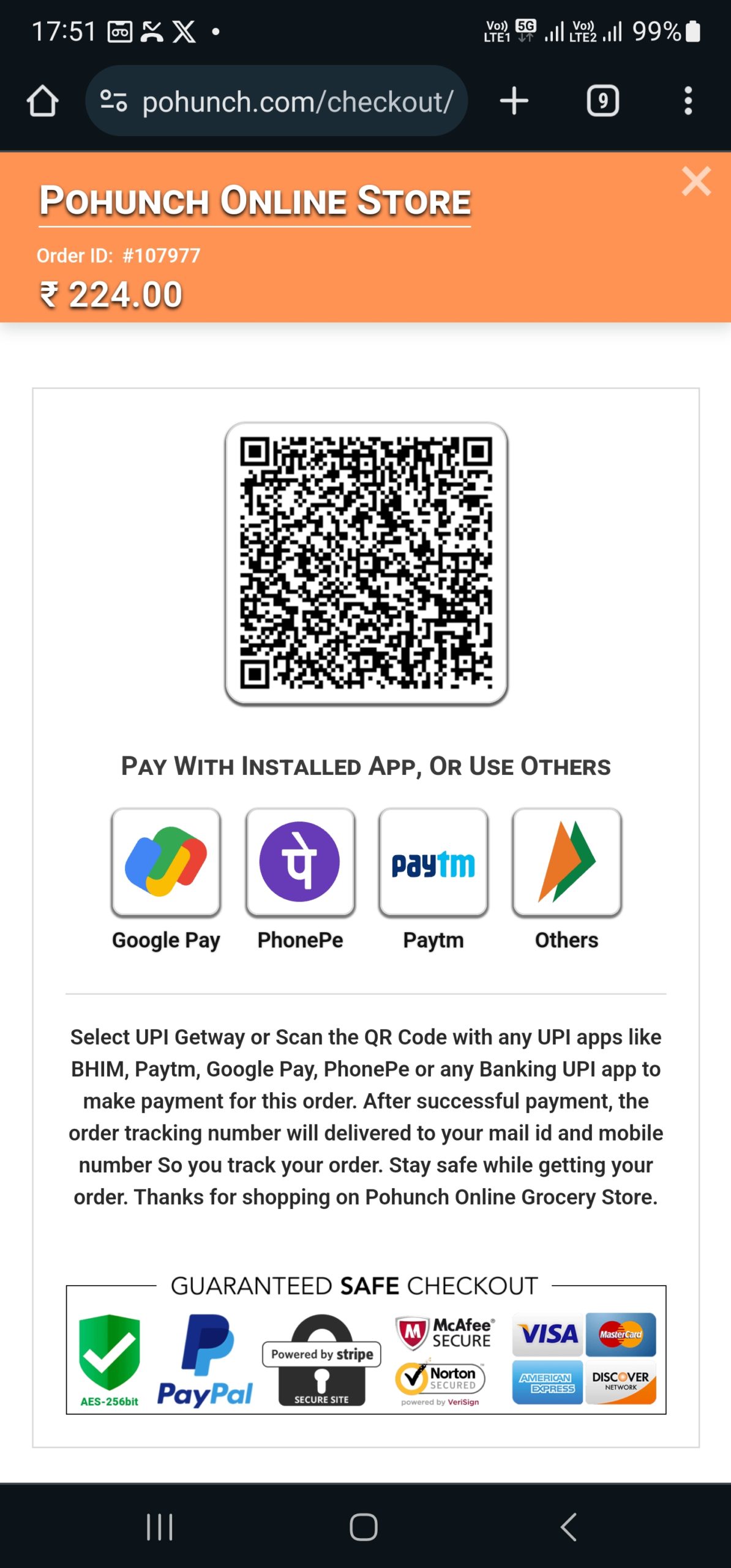The image size is (731, 1568).
Task: Go back using system navigation
Action: [568, 1527]
